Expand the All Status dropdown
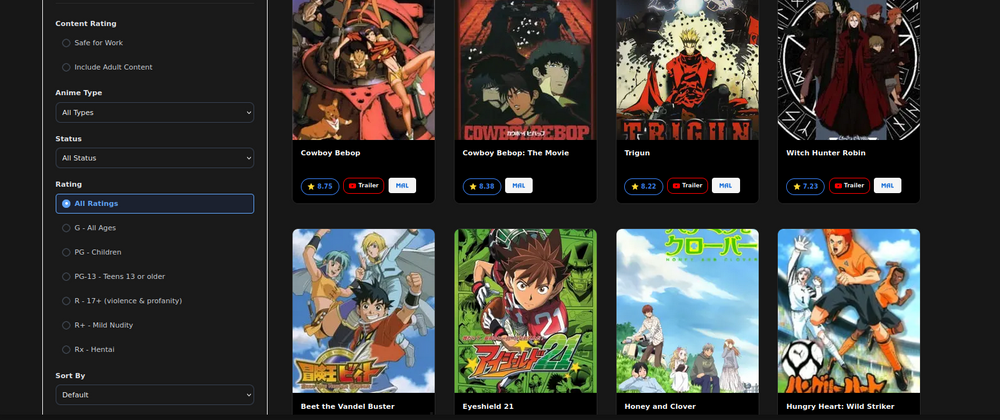This screenshot has height=420, width=1000. tap(154, 158)
